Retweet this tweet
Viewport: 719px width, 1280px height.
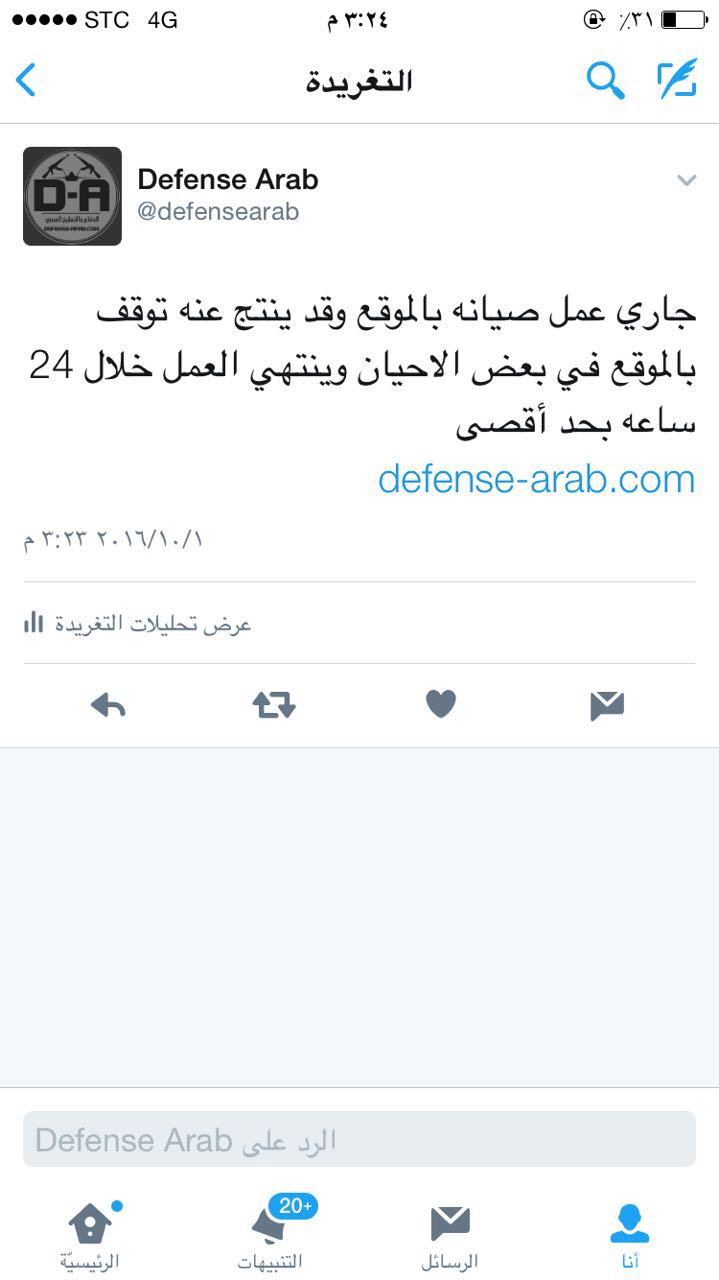pyautogui.click(x=274, y=706)
